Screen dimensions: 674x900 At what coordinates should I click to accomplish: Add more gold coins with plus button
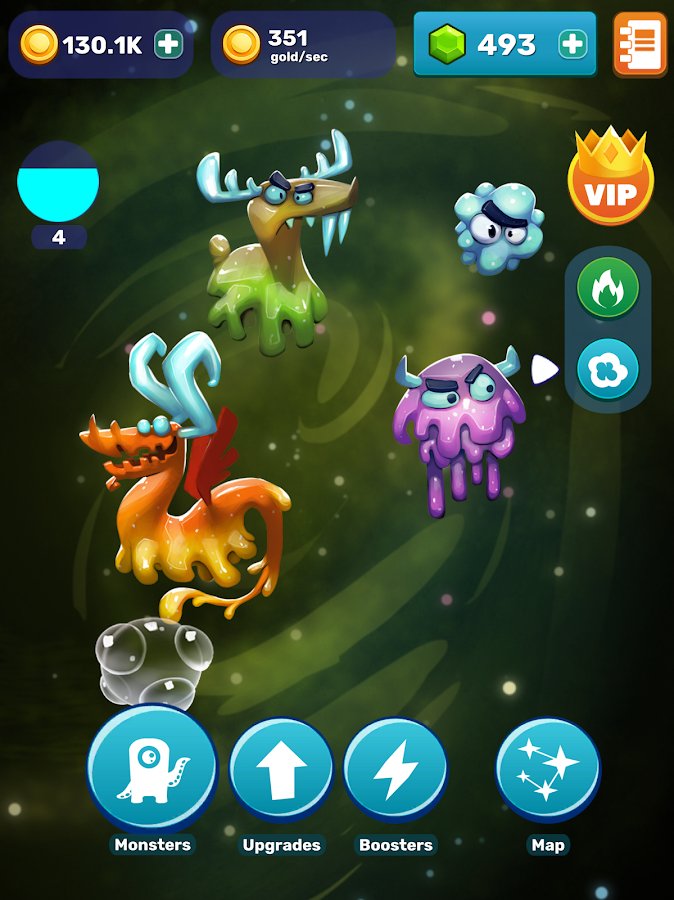tap(168, 44)
